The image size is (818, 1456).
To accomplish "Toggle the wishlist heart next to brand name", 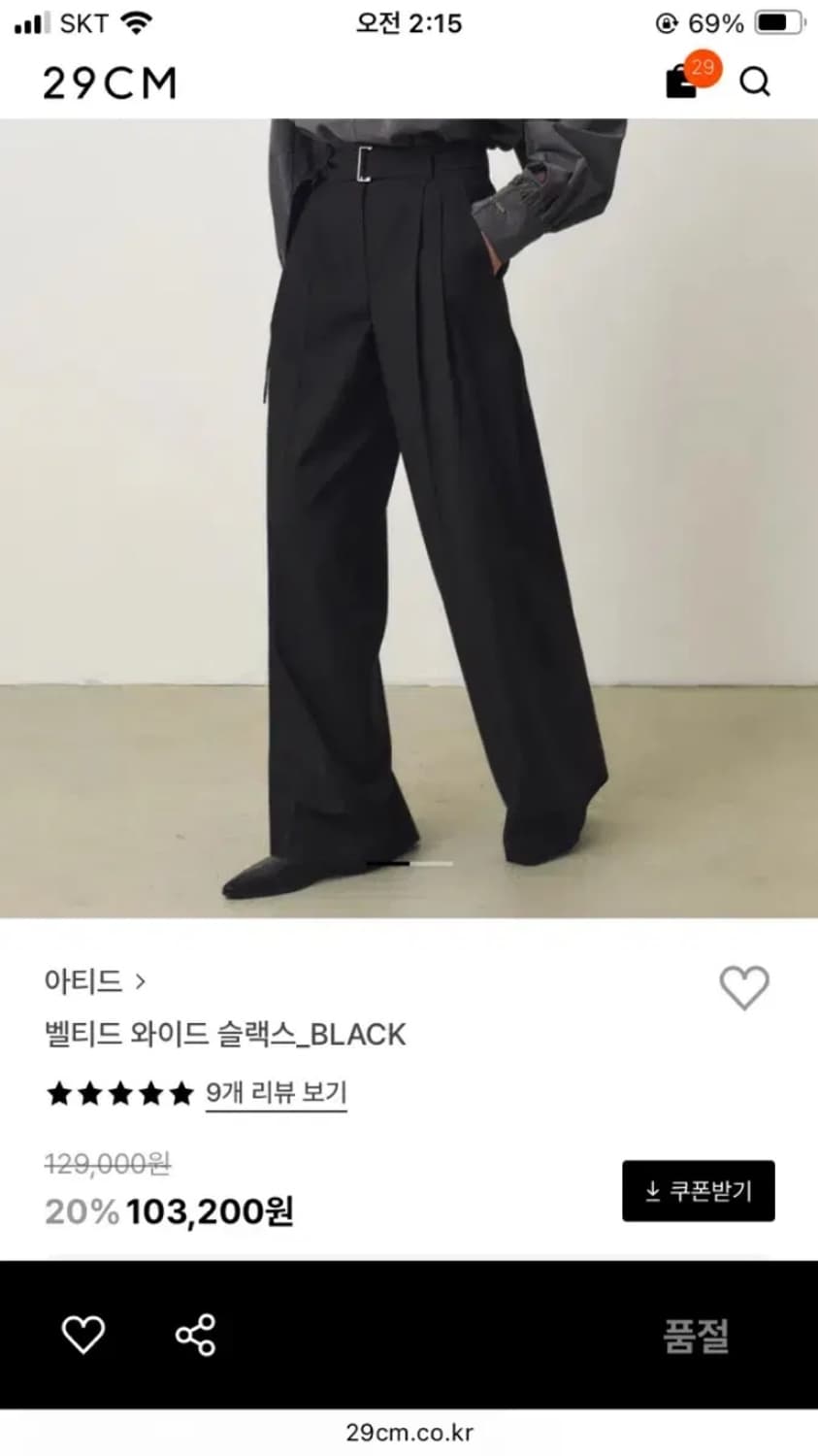I will [x=743, y=989].
